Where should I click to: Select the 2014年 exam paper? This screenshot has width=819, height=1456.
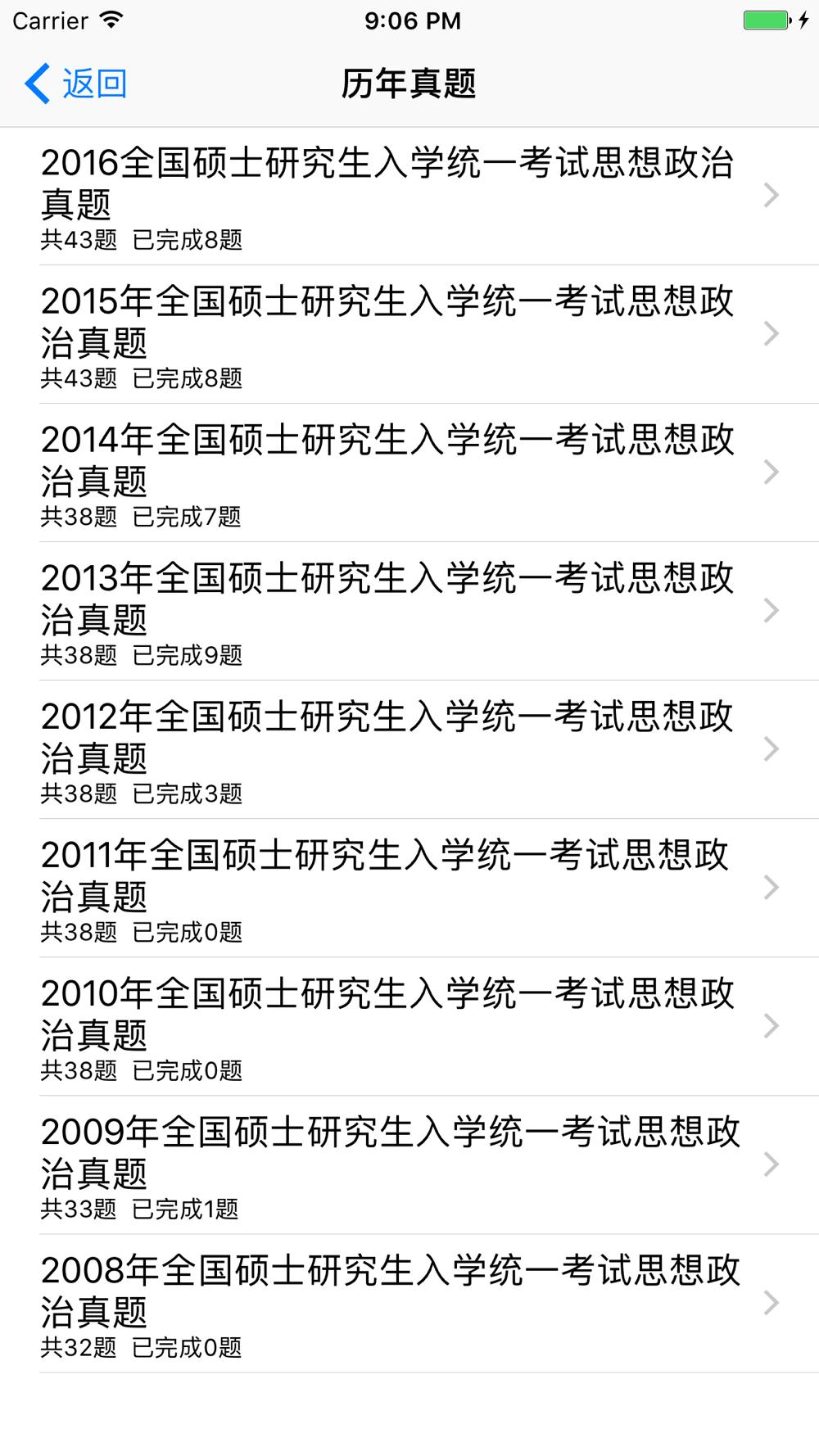tap(409, 473)
